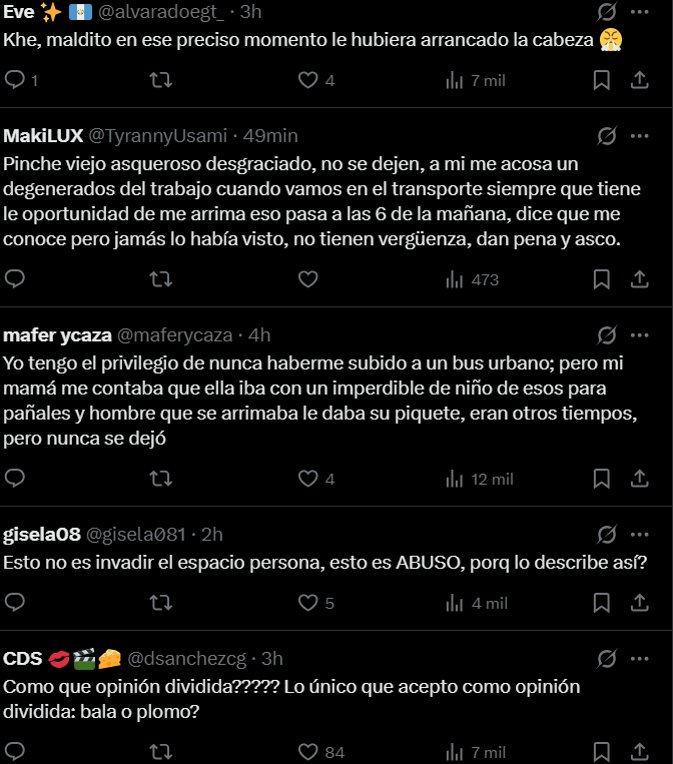Bookmark gisela08's tweet
Image resolution: width=673 pixels, height=764 pixels.
(x=602, y=603)
